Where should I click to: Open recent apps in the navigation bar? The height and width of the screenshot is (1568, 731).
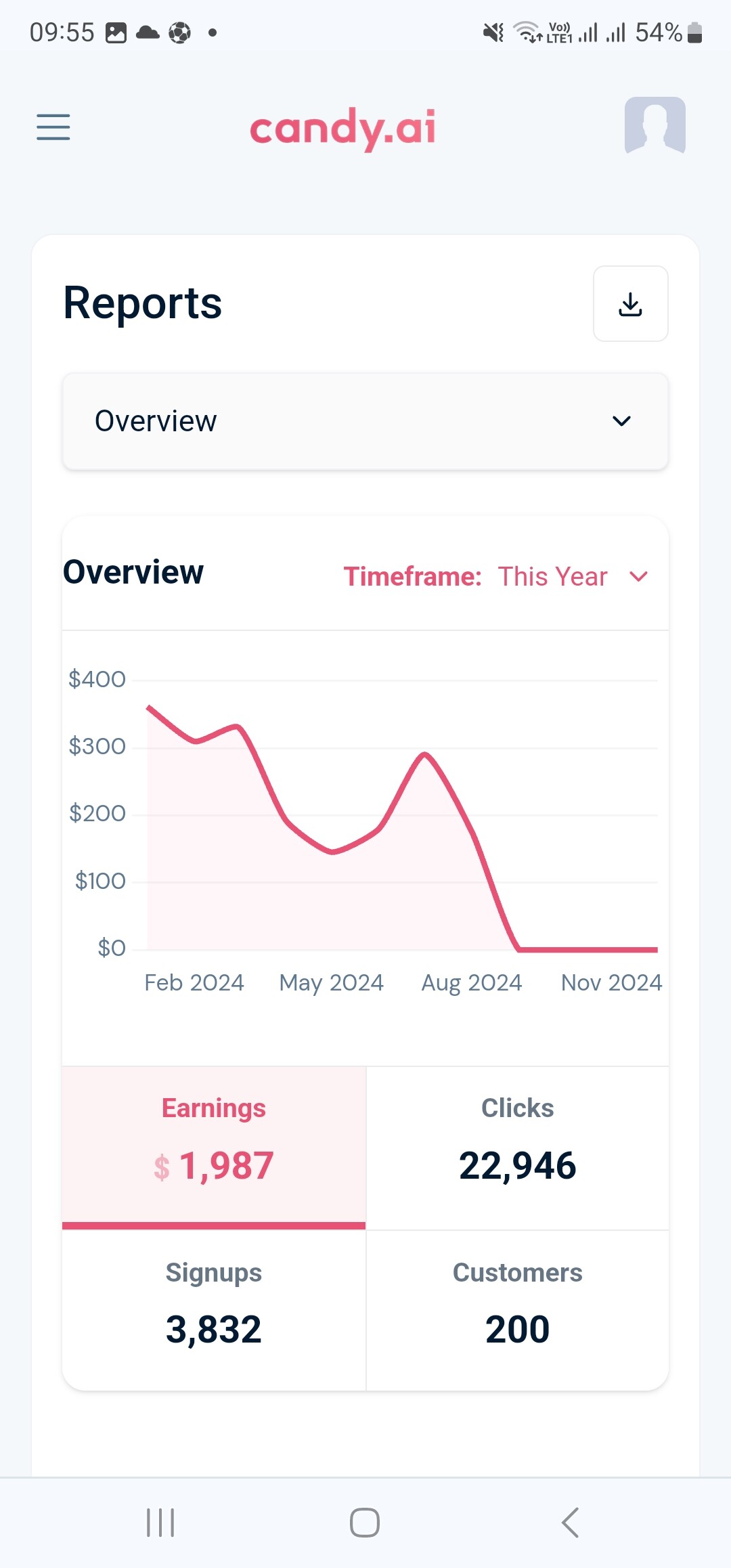tap(160, 1523)
